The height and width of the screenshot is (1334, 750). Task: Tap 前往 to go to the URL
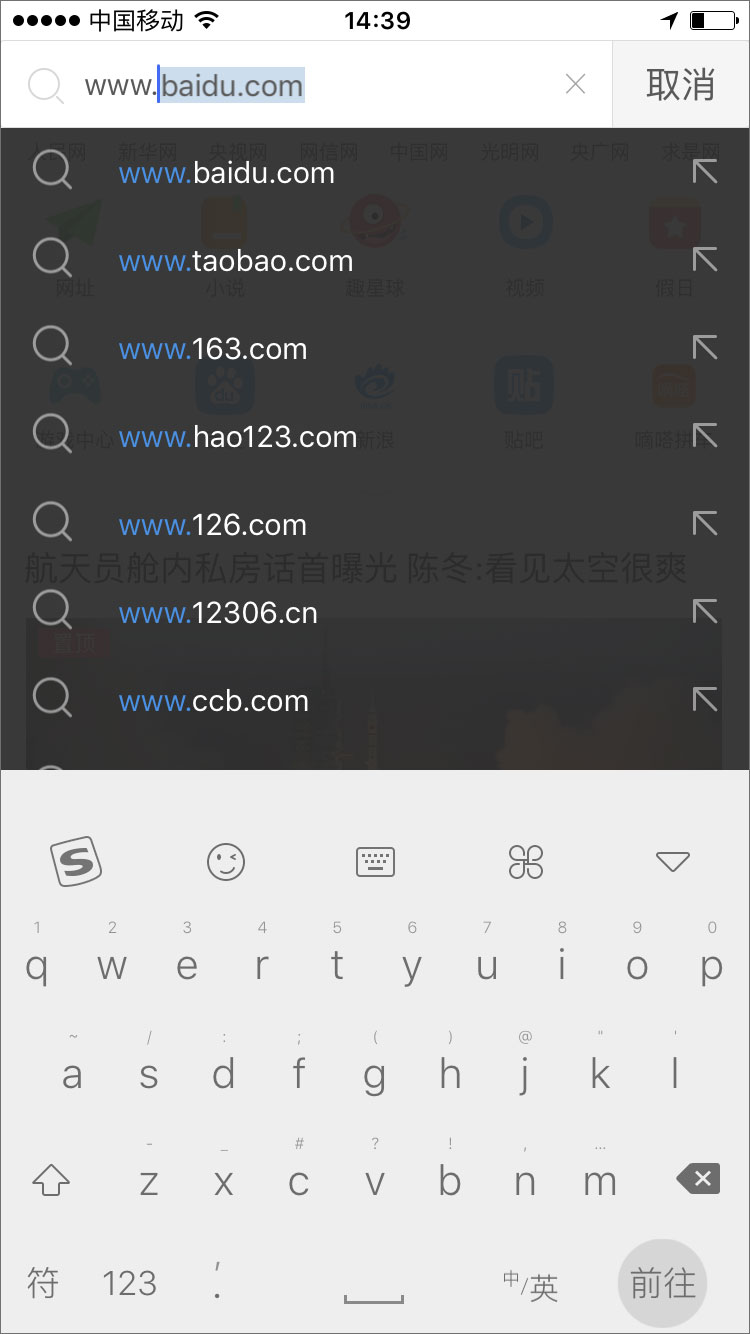[662, 1283]
